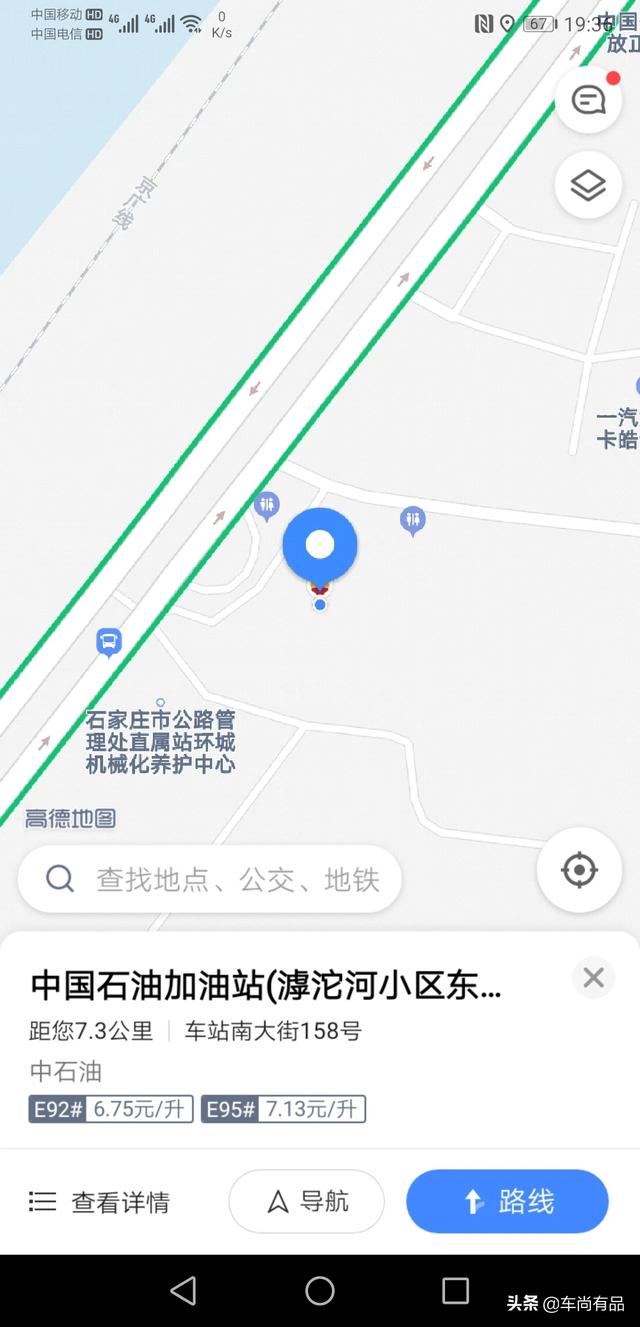Show 路线 to the gas station
Screen dimensions: 640x1327
pos(507,1201)
